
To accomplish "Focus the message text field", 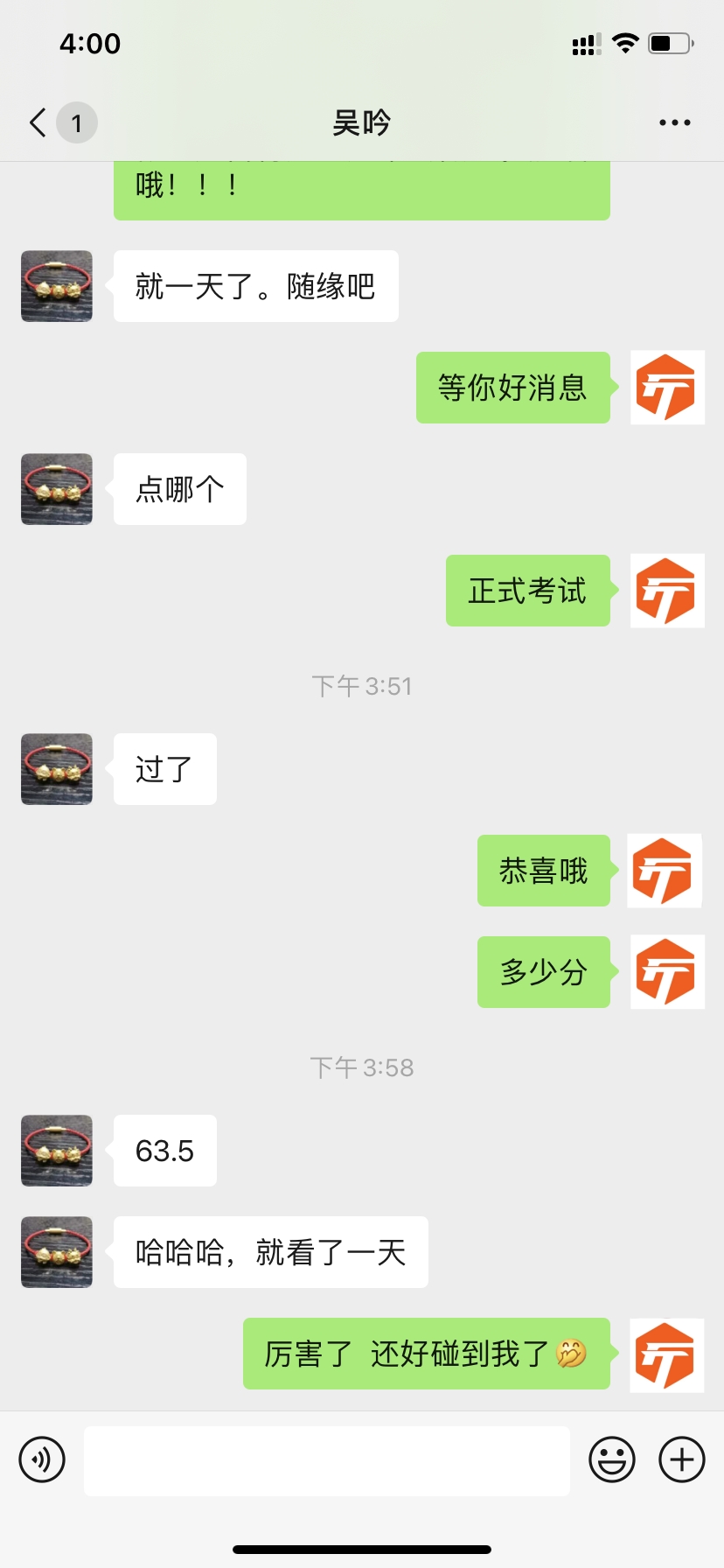I will click(x=326, y=1460).
